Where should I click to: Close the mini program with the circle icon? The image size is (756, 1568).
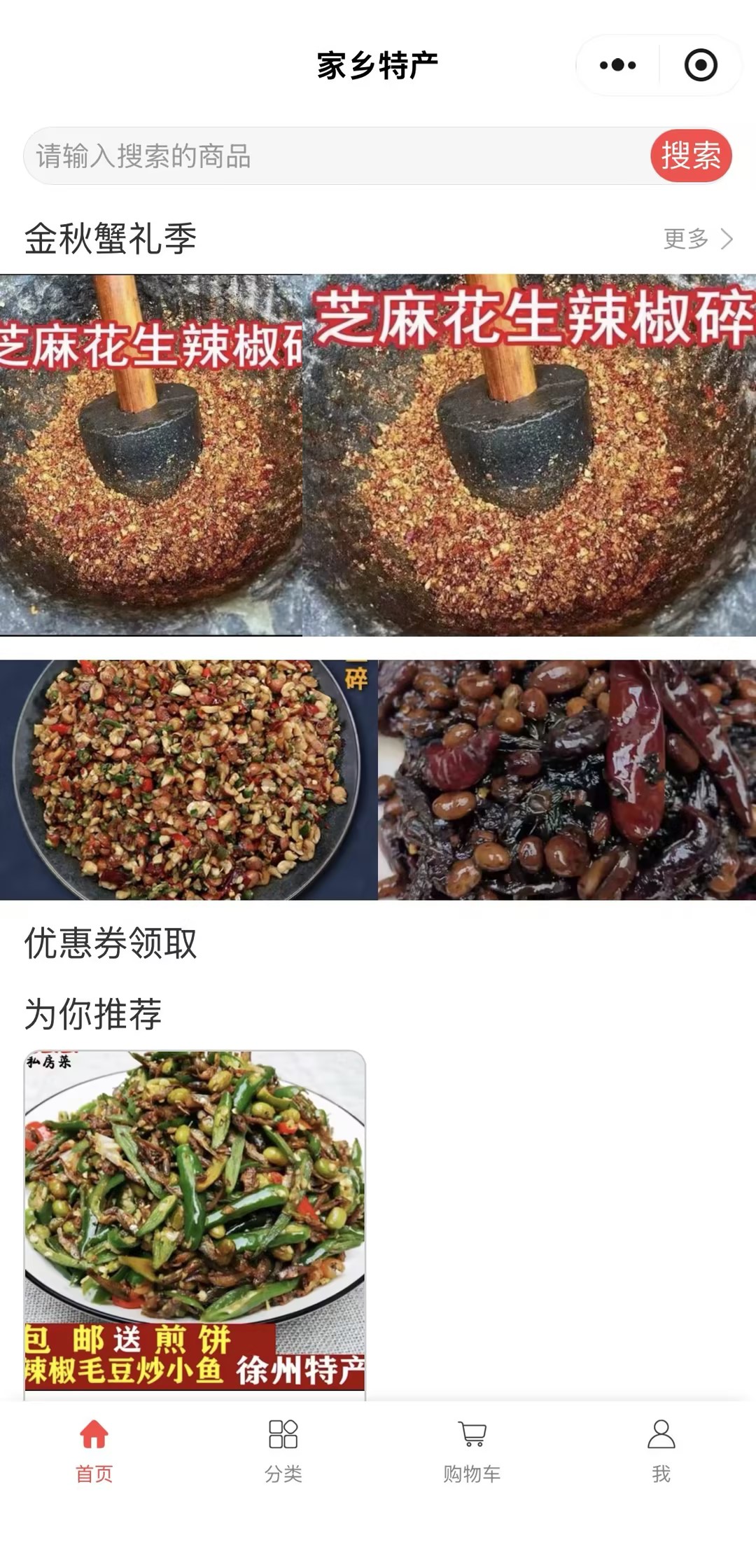tap(701, 65)
